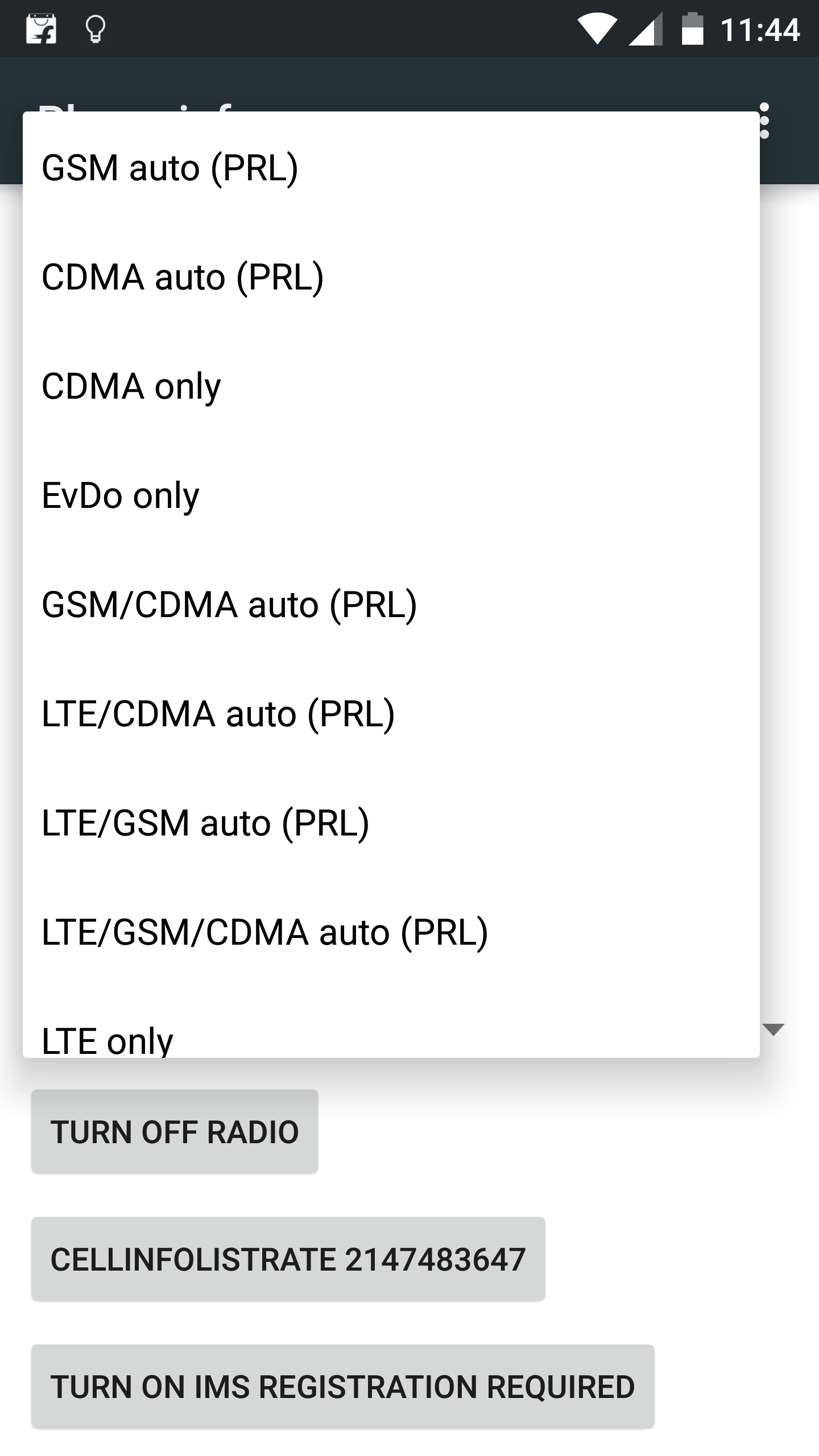This screenshot has height=1456, width=819.
Task: Tap the CELLINFOLISTRATE 2147483647 button
Action: [x=288, y=1259]
